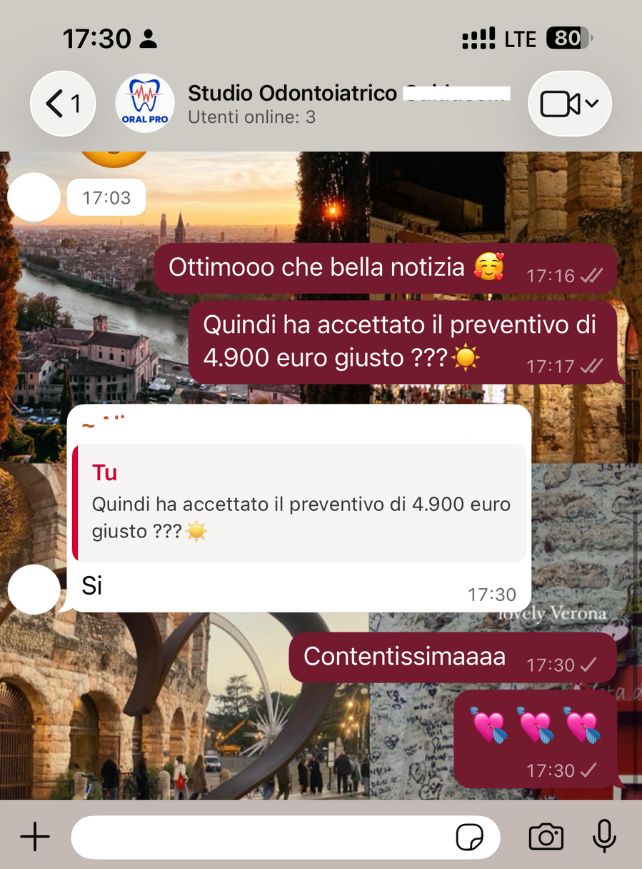The image size is (642, 869).
Task: Jump to the quoted message from Tu
Action: 300,503
